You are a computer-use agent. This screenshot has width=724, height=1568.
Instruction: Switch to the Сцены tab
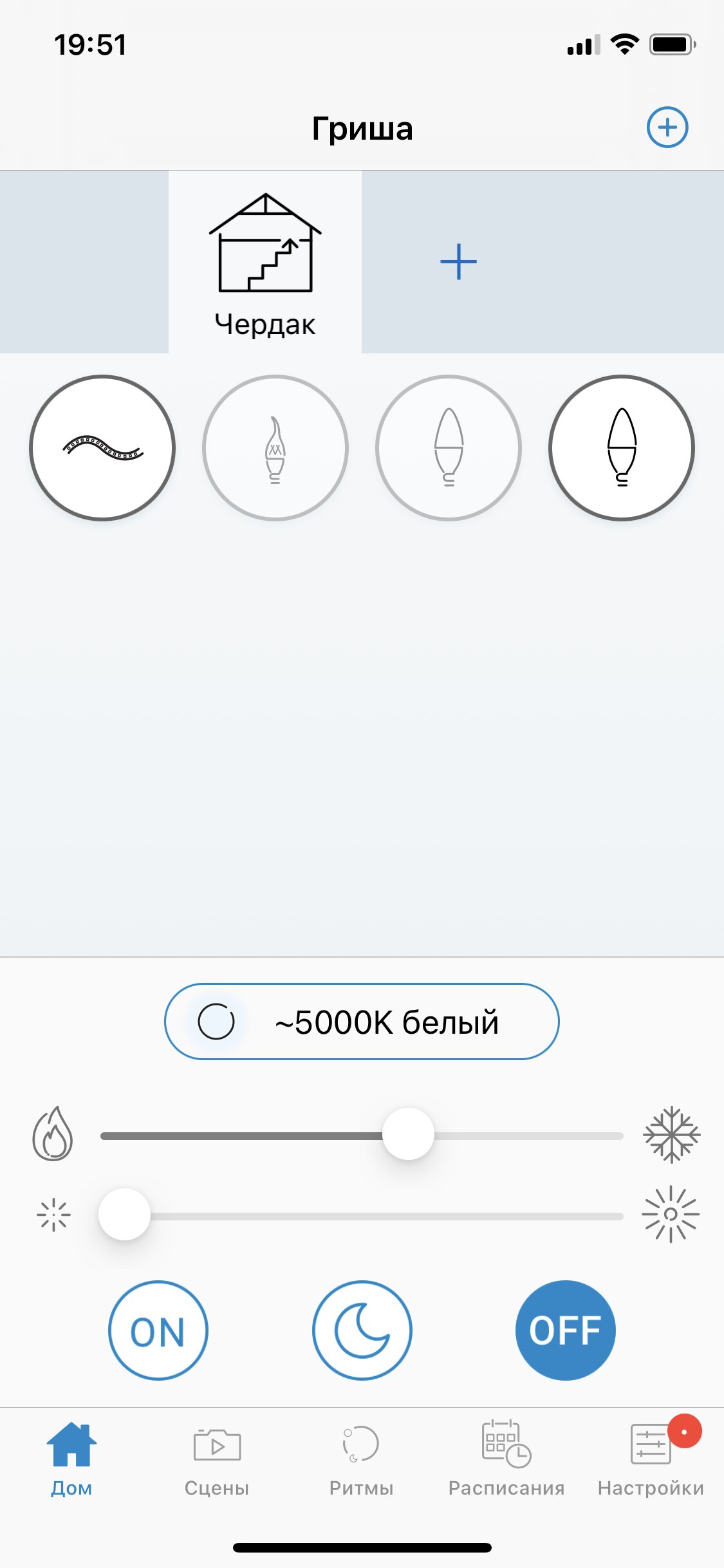click(217, 1459)
